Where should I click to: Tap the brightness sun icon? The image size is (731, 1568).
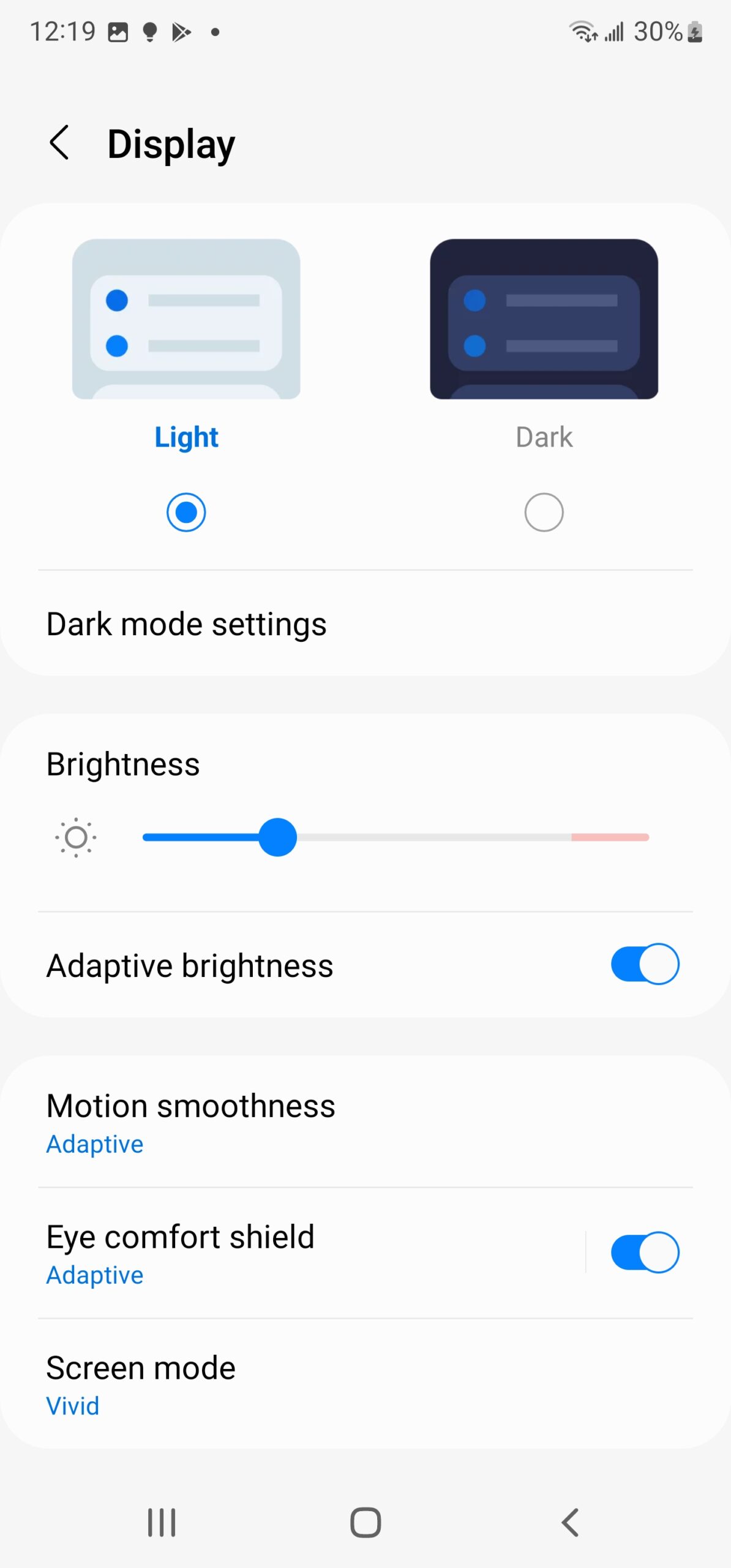tap(76, 837)
